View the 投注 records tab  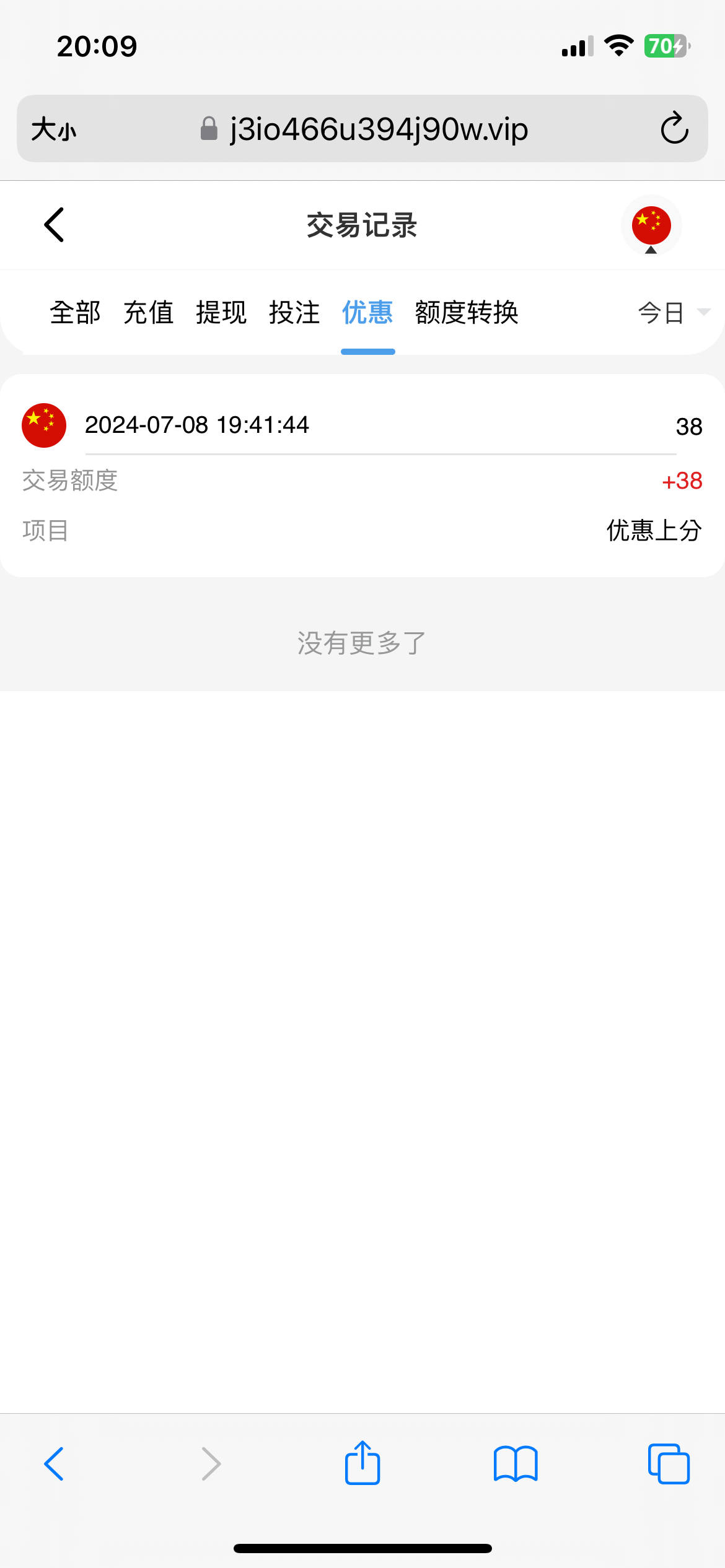[294, 313]
